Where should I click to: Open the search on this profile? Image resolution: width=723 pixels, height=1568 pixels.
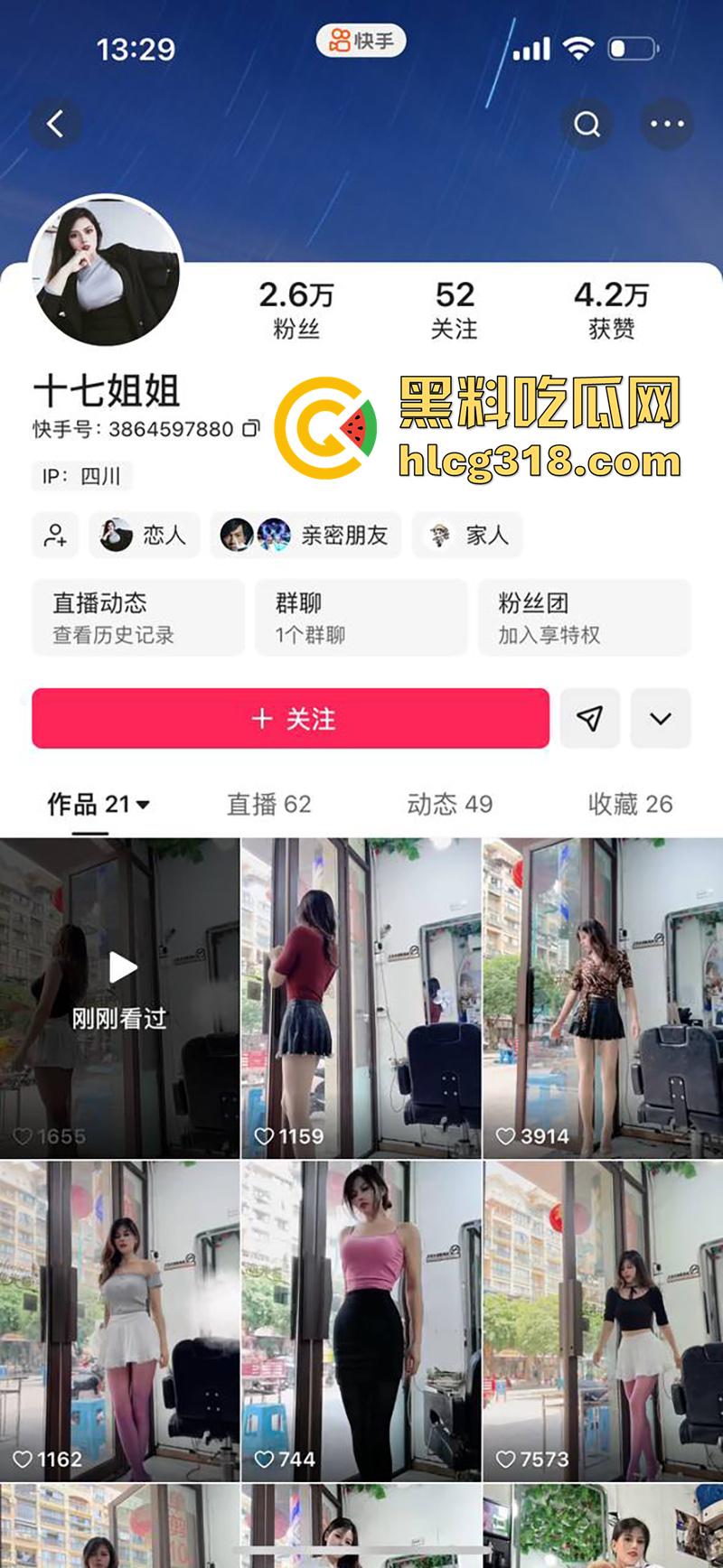[x=587, y=124]
